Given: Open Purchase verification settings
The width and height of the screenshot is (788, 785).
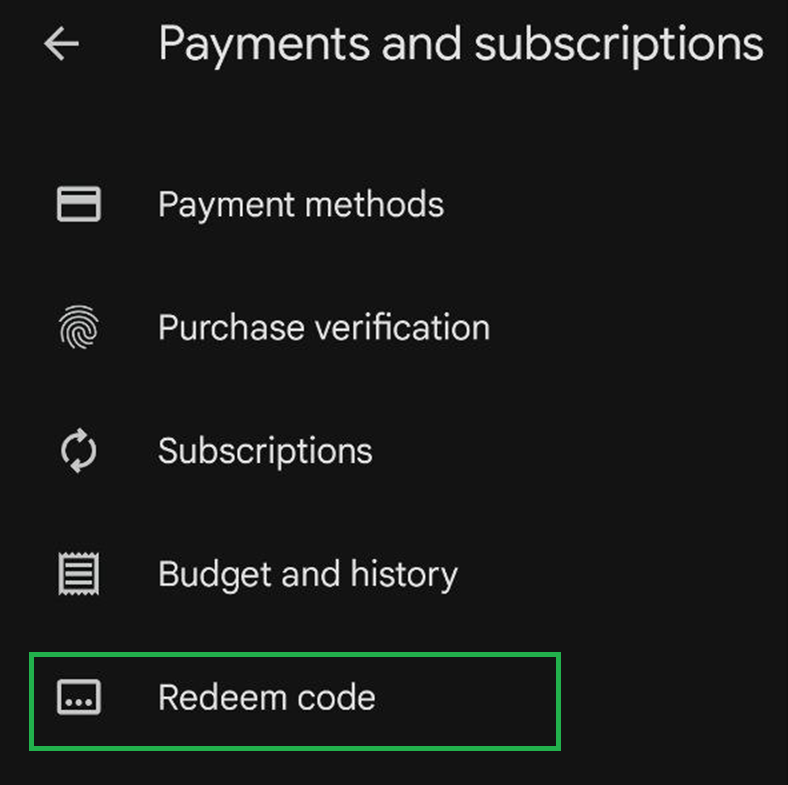Looking at the screenshot, I should (323, 328).
